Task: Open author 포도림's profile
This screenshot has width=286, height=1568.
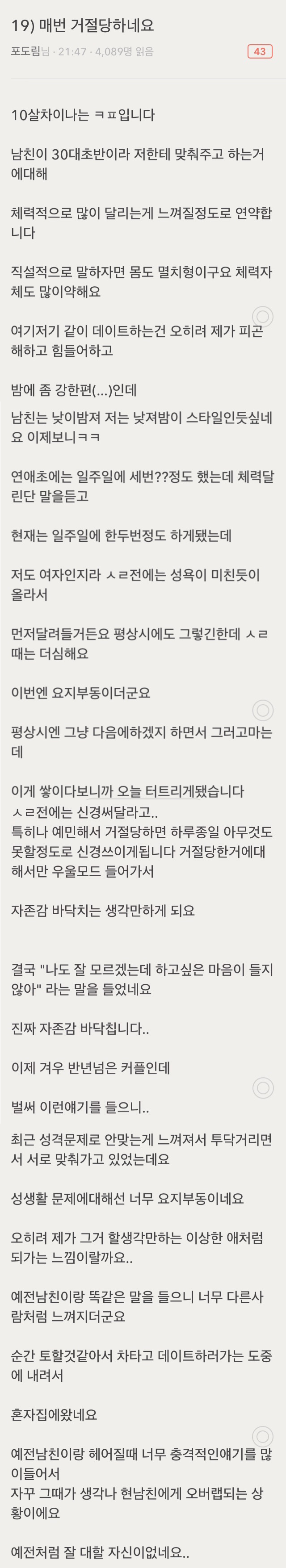Action: [x=25, y=52]
